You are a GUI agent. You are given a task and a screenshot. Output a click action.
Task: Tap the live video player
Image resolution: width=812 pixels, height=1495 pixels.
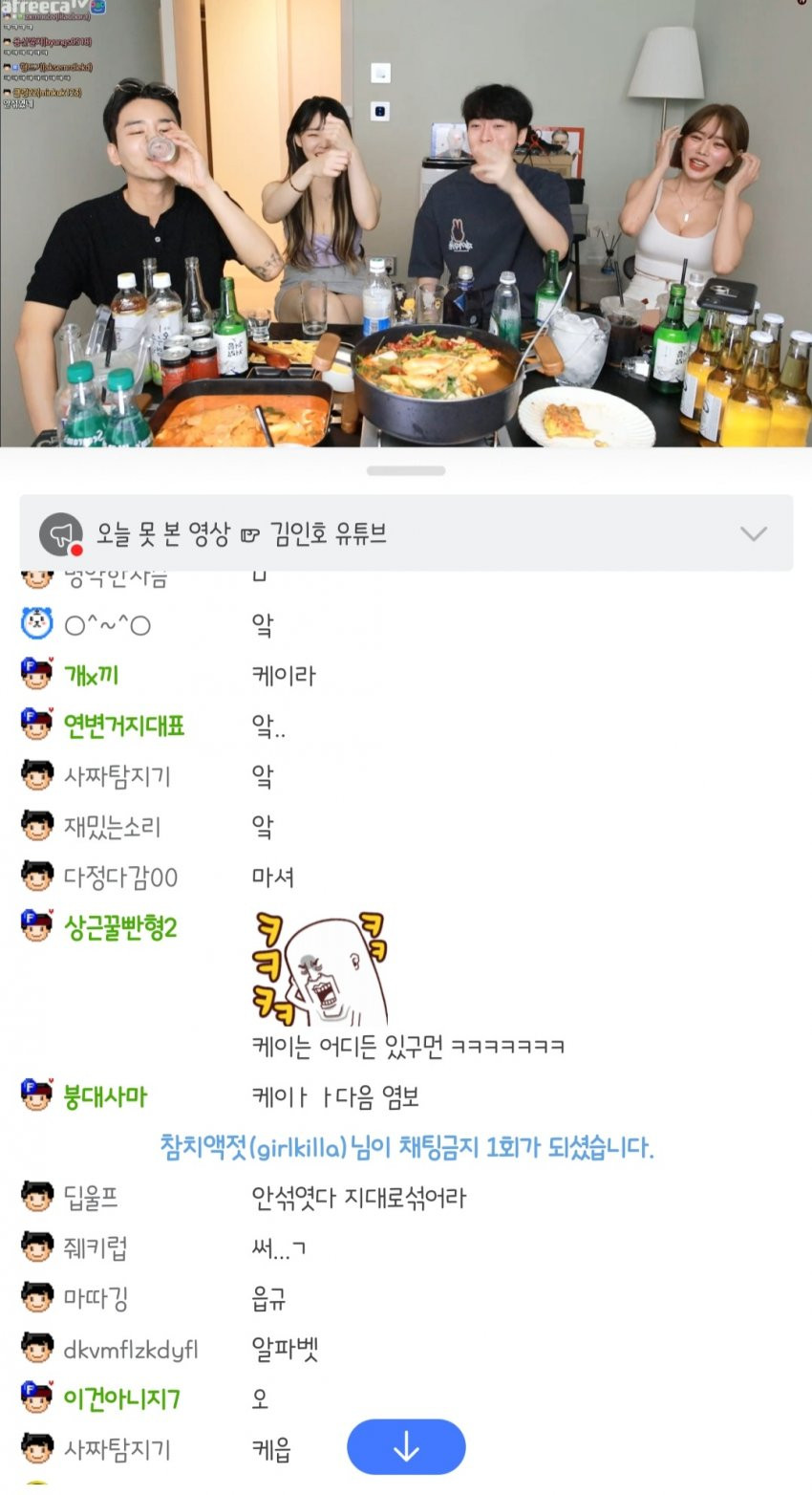point(406,224)
